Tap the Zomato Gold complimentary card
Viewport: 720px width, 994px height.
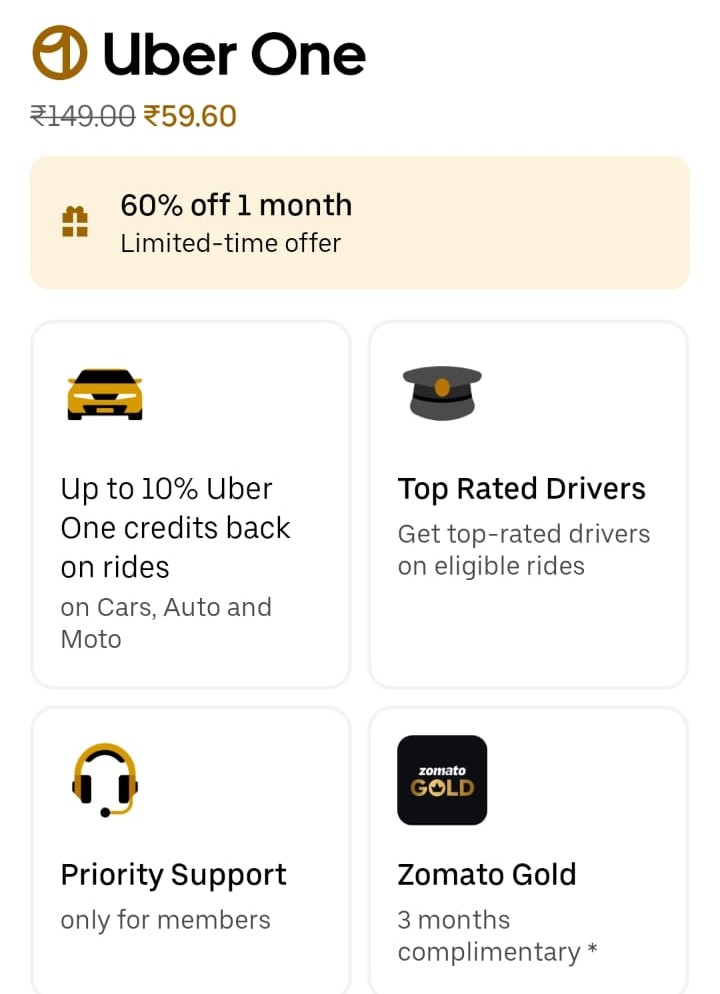tap(528, 850)
